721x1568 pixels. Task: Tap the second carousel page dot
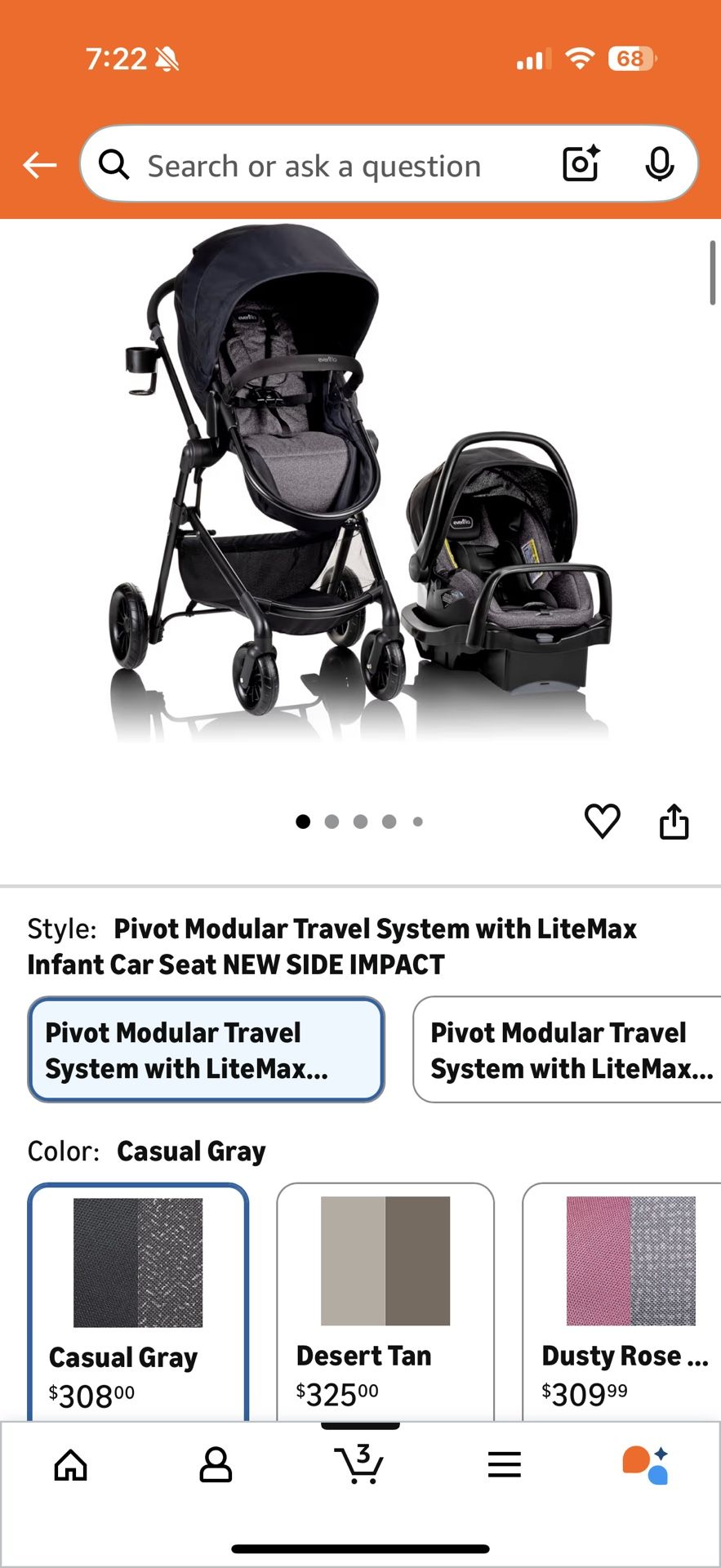[x=332, y=822]
